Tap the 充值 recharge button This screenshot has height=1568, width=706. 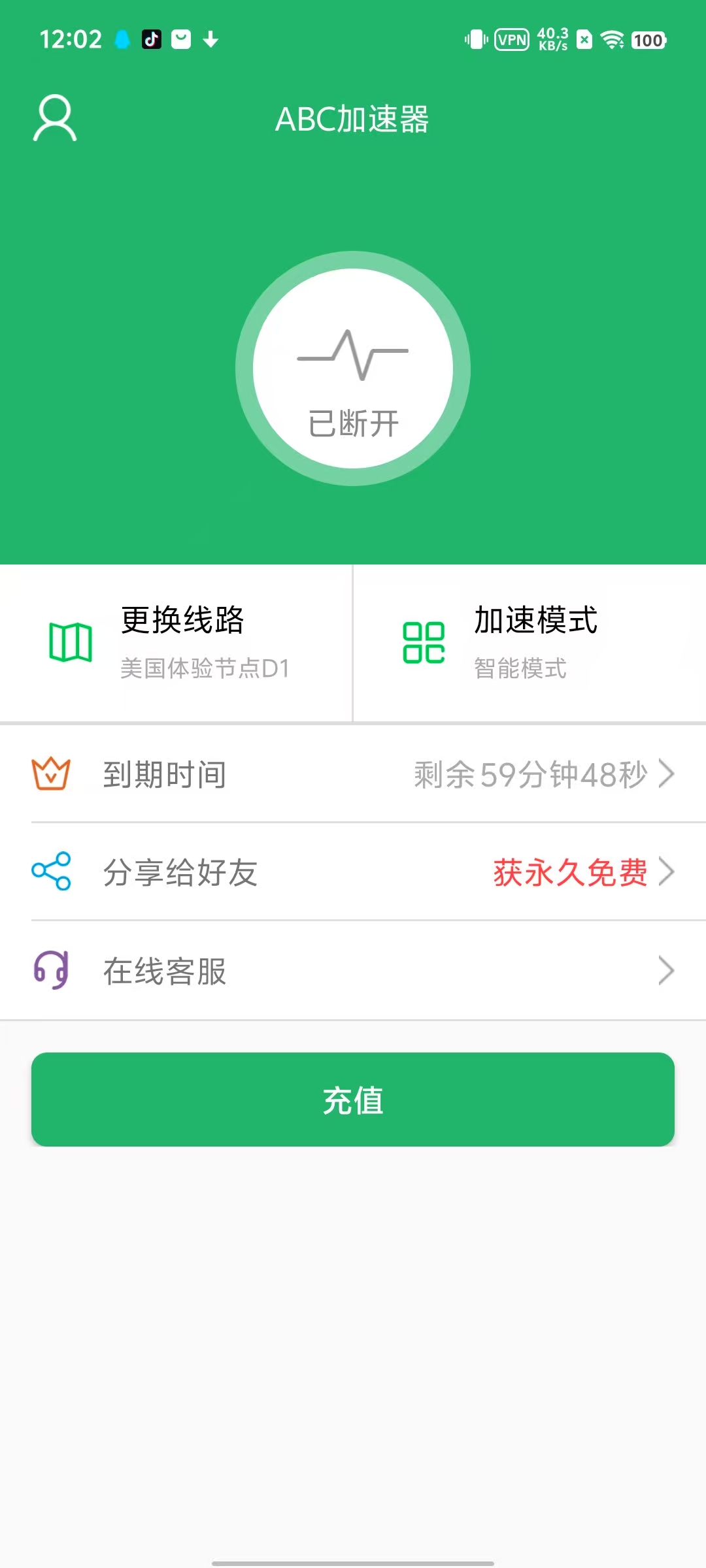pyautogui.click(x=353, y=1100)
